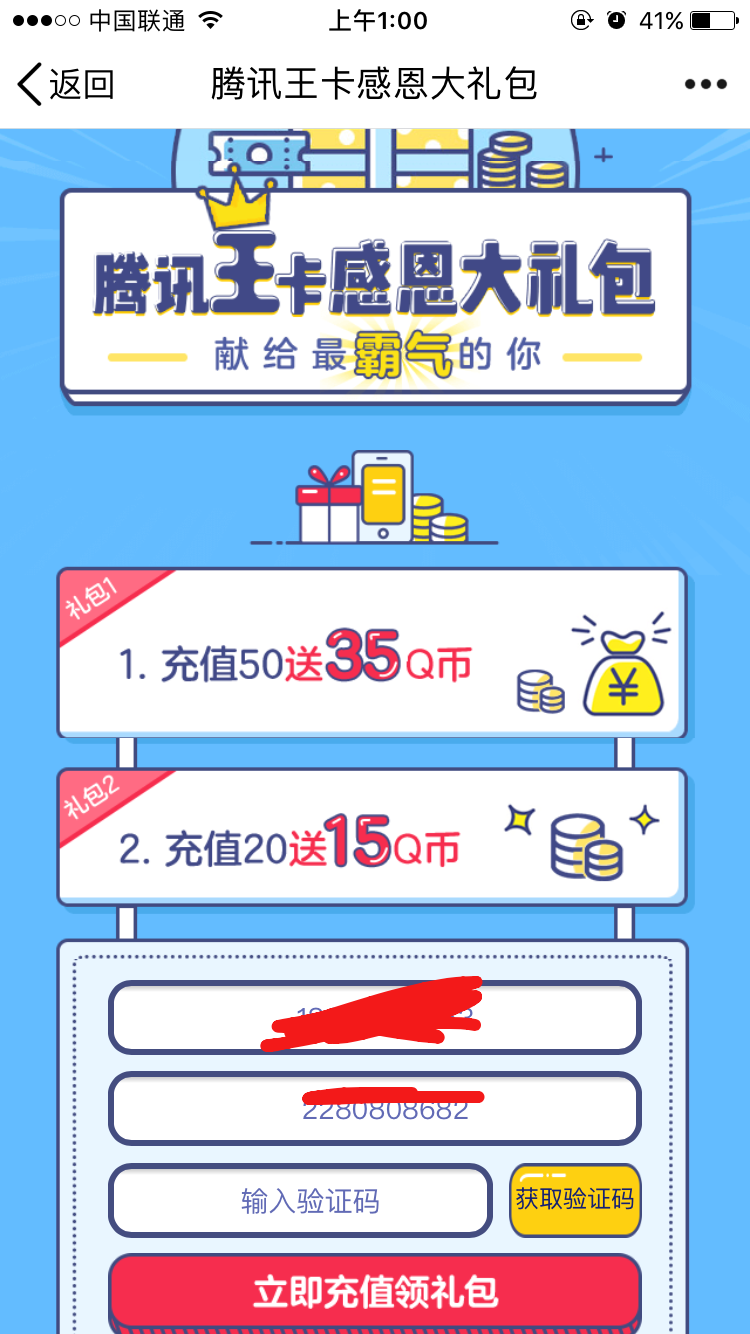Tap 立即充值领礼包 to recharge
The height and width of the screenshot is (1334, 750).
click(x=374, y=1292)
